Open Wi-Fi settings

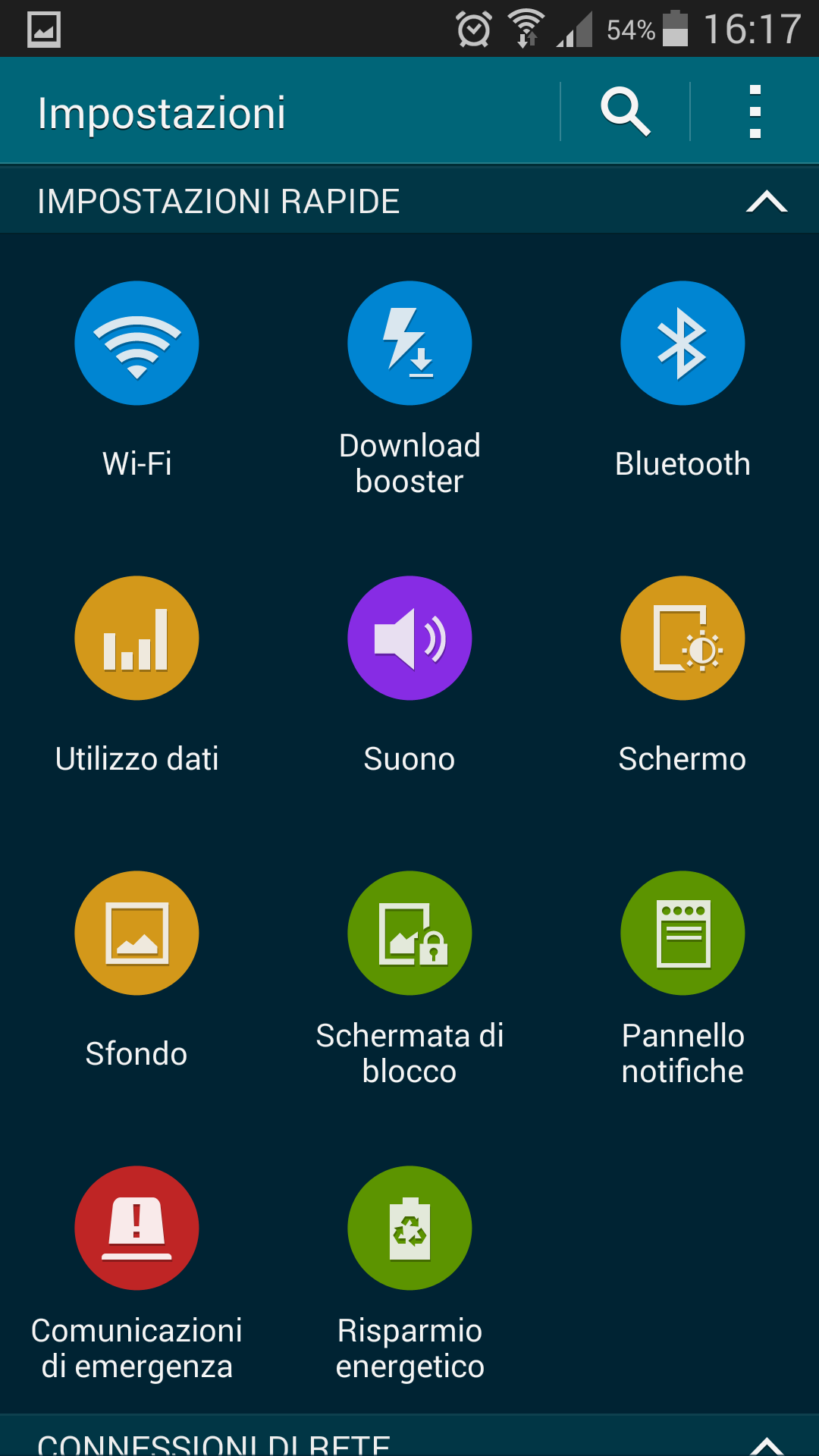[136, 344]
